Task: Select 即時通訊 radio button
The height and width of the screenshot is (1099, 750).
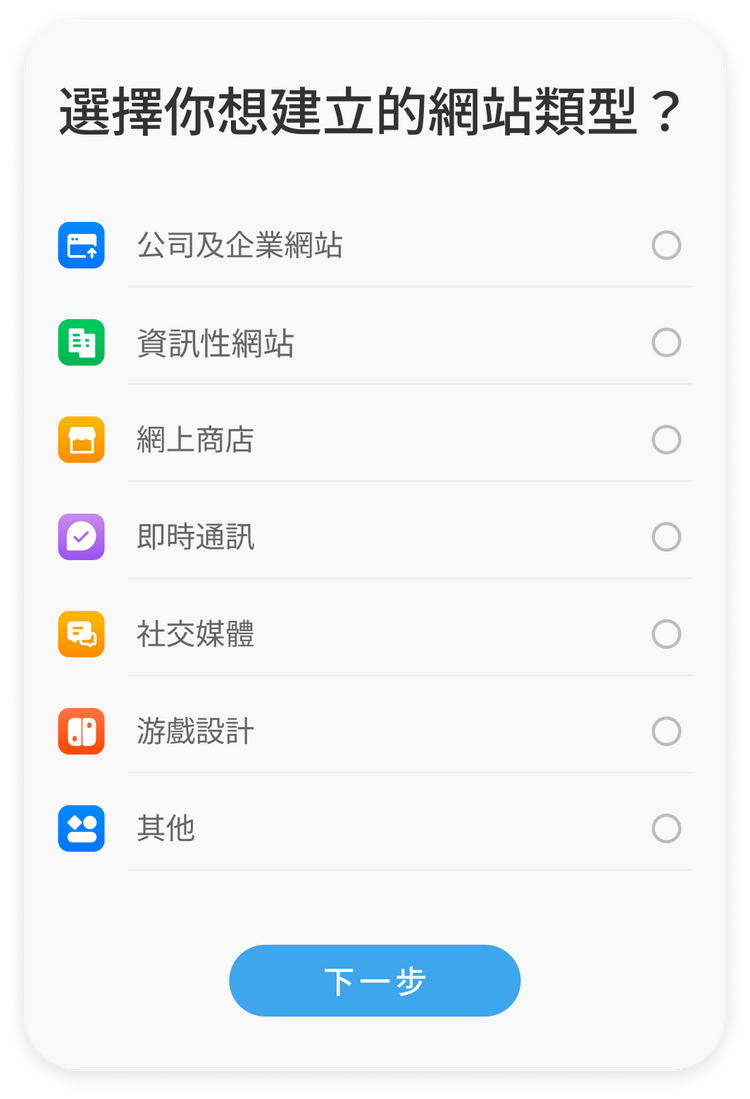Action: [666, 537]
